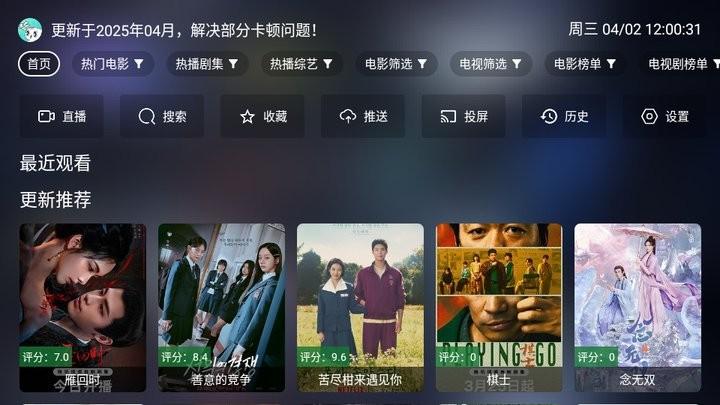Open the 棋士 drama card
This screenshot has width=720, height=405.
[x=499, y=305]
